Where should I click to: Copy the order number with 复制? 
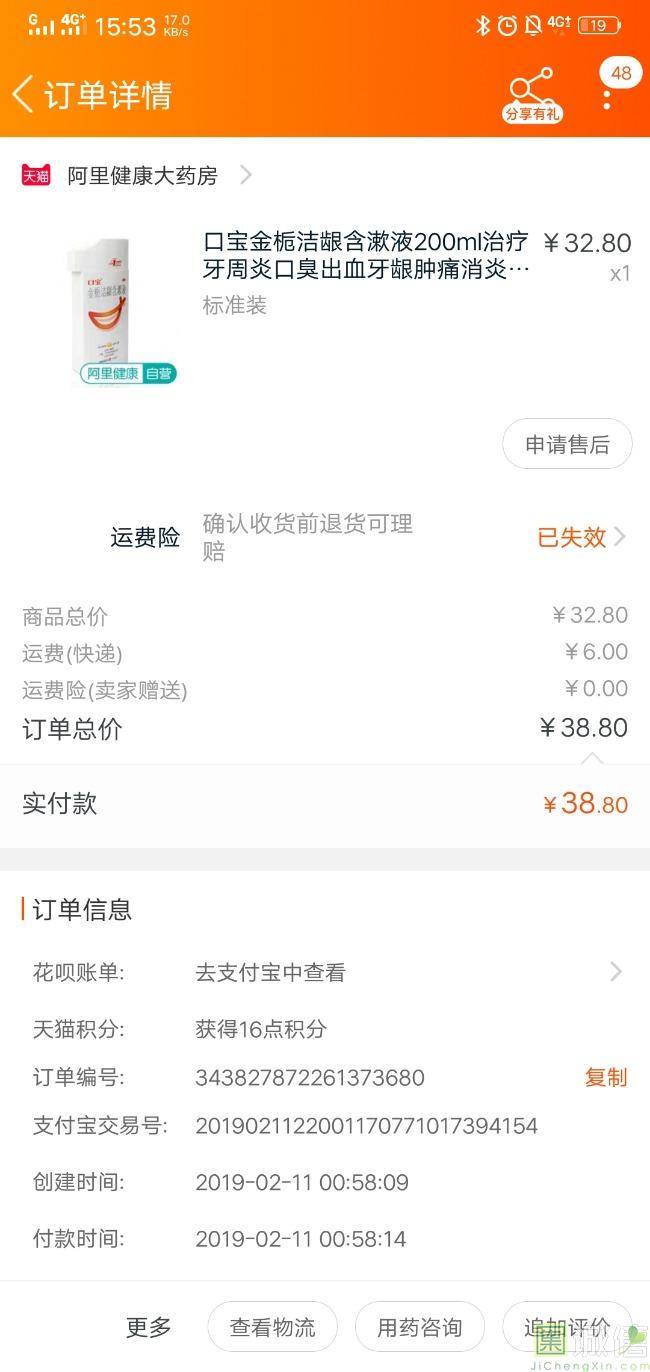605,1077
